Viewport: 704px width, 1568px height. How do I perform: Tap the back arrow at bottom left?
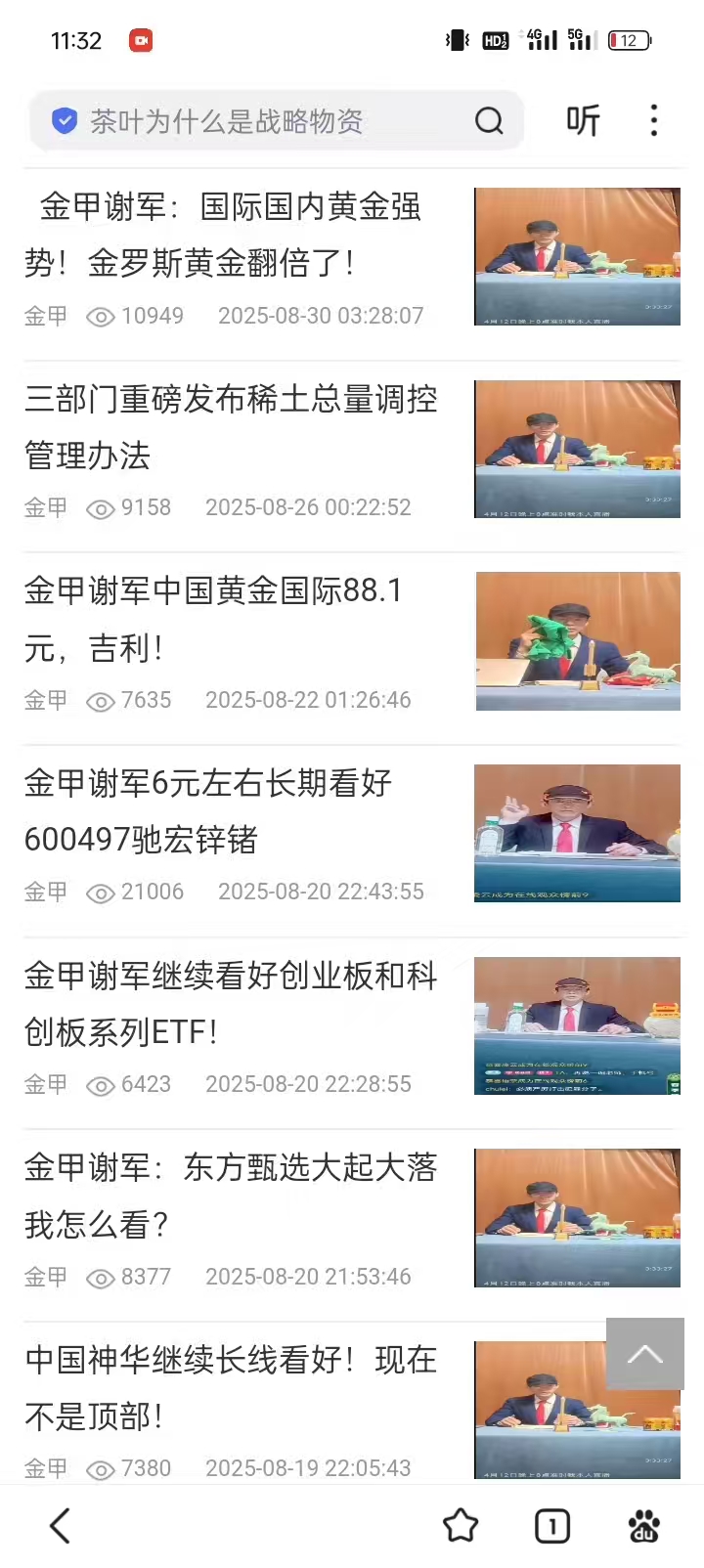click(59, 1525)
